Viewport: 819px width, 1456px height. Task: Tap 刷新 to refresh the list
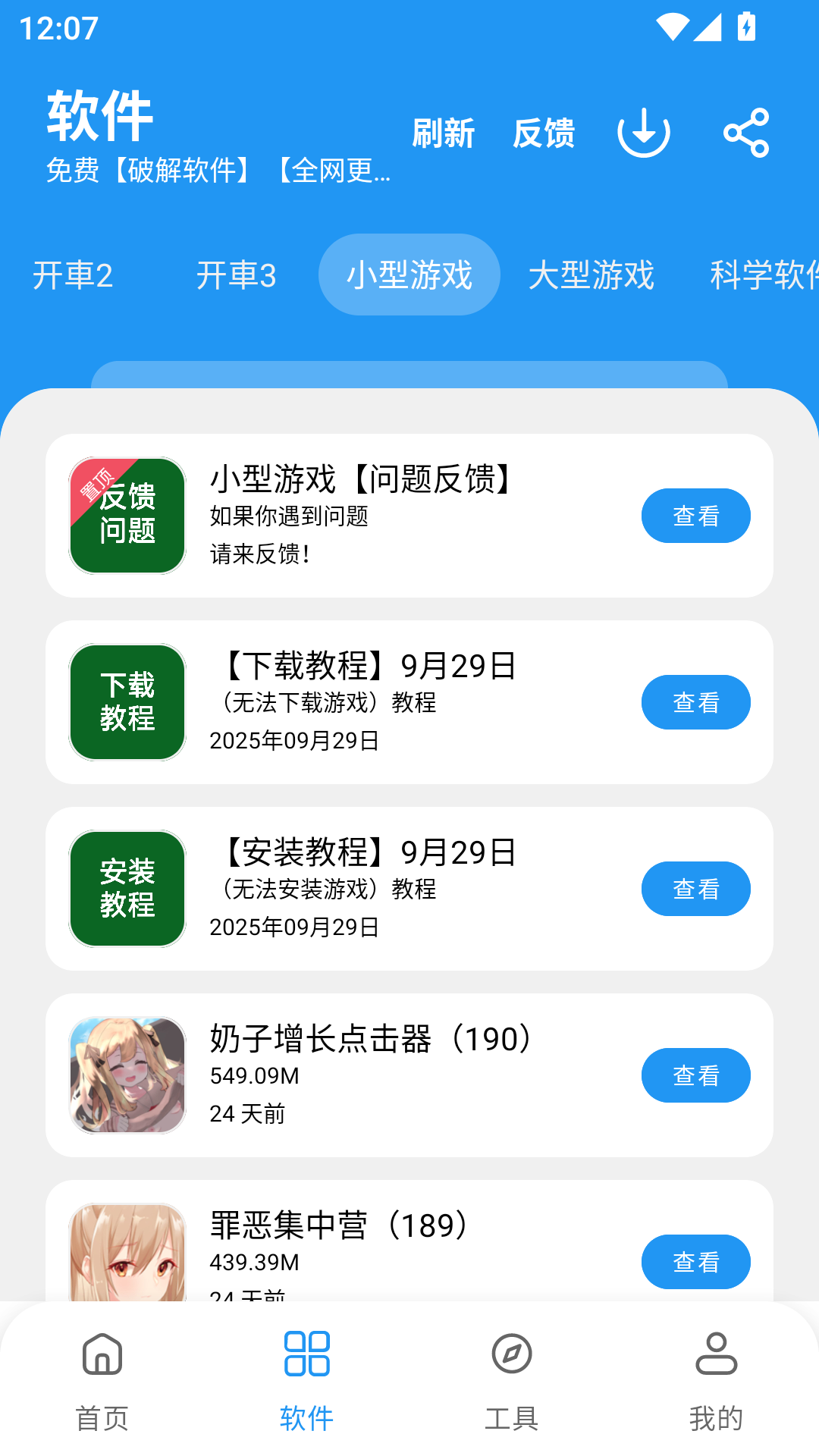(444, 132)
